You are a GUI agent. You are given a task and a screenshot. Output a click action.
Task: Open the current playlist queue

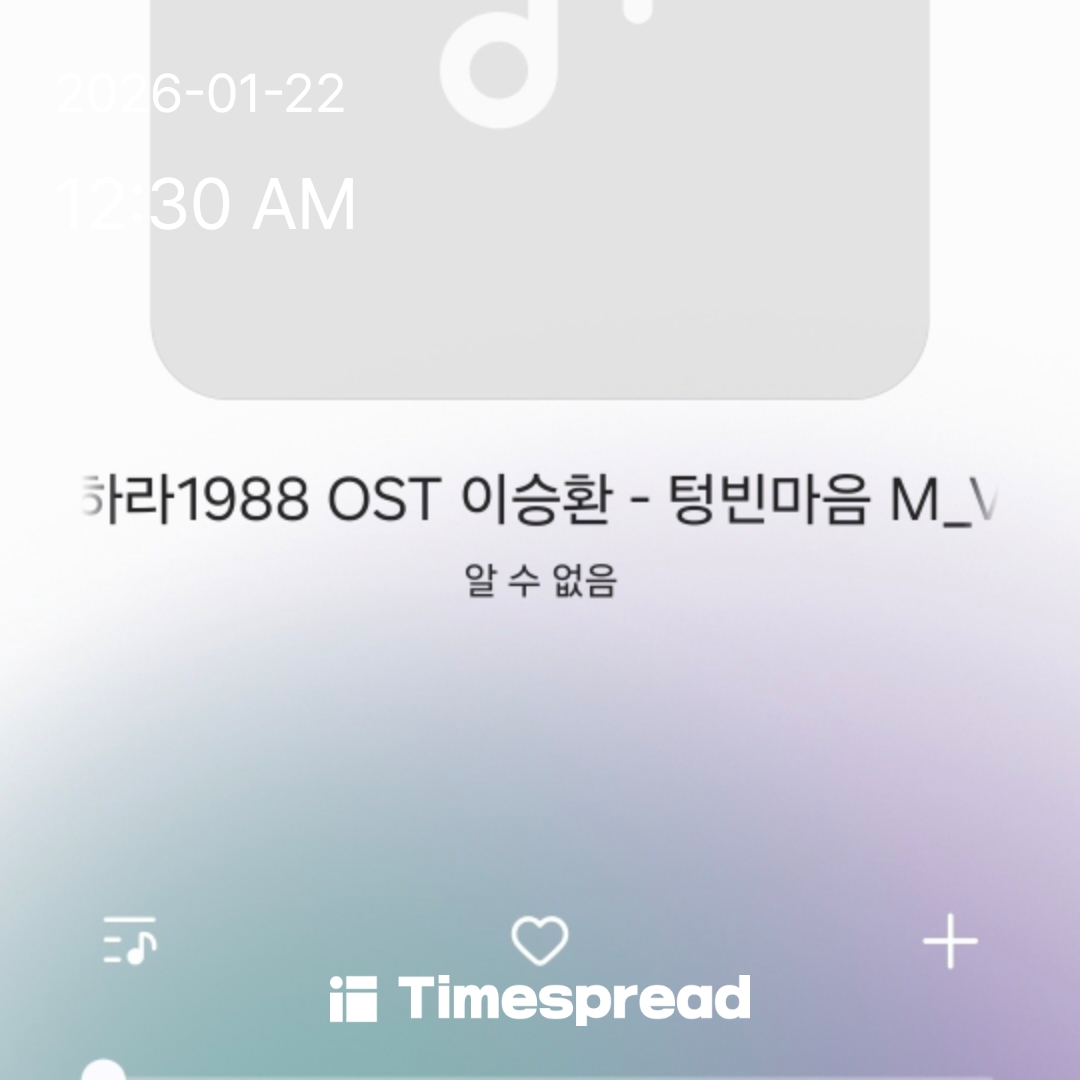(x=130, y=940)
